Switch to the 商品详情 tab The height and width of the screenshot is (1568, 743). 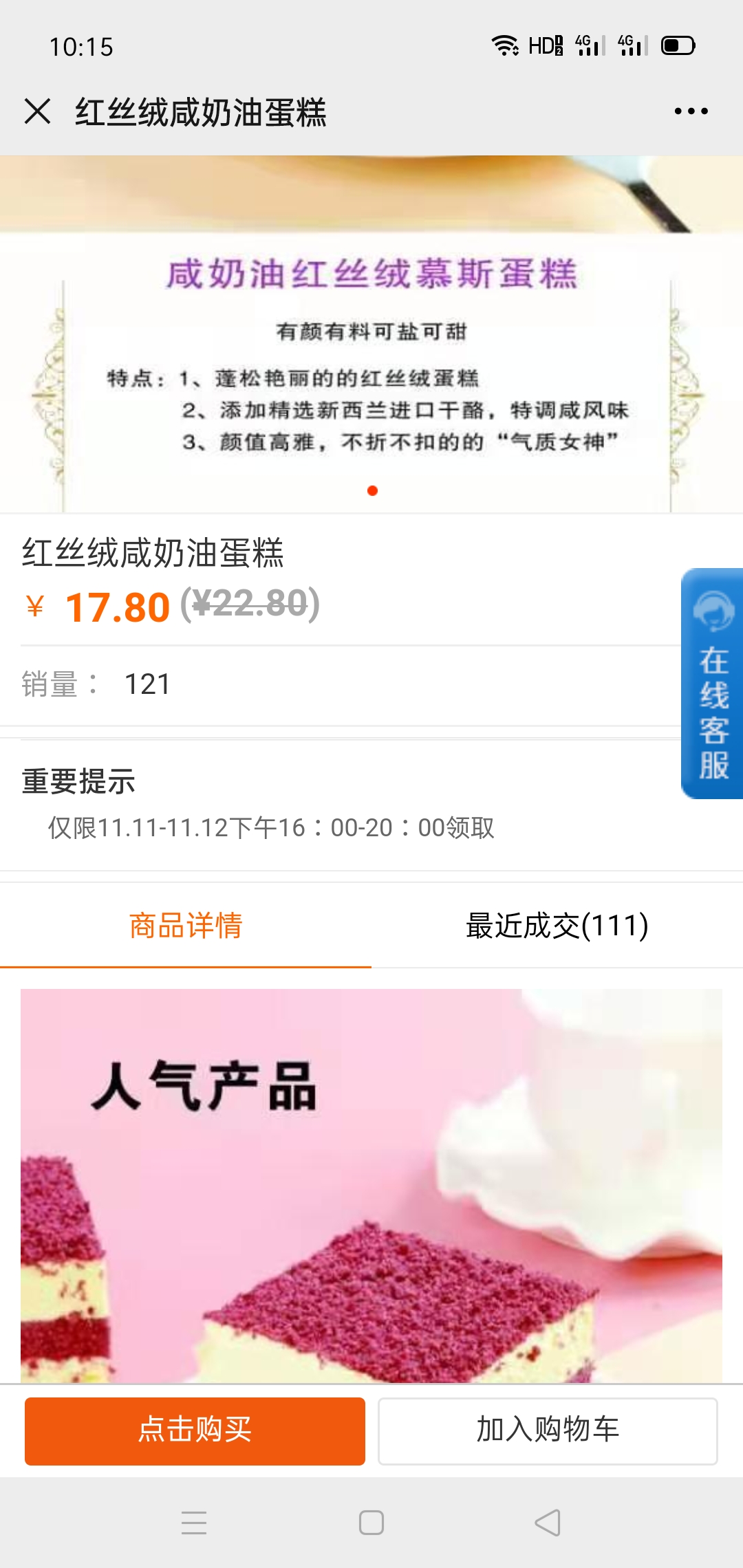186,926
